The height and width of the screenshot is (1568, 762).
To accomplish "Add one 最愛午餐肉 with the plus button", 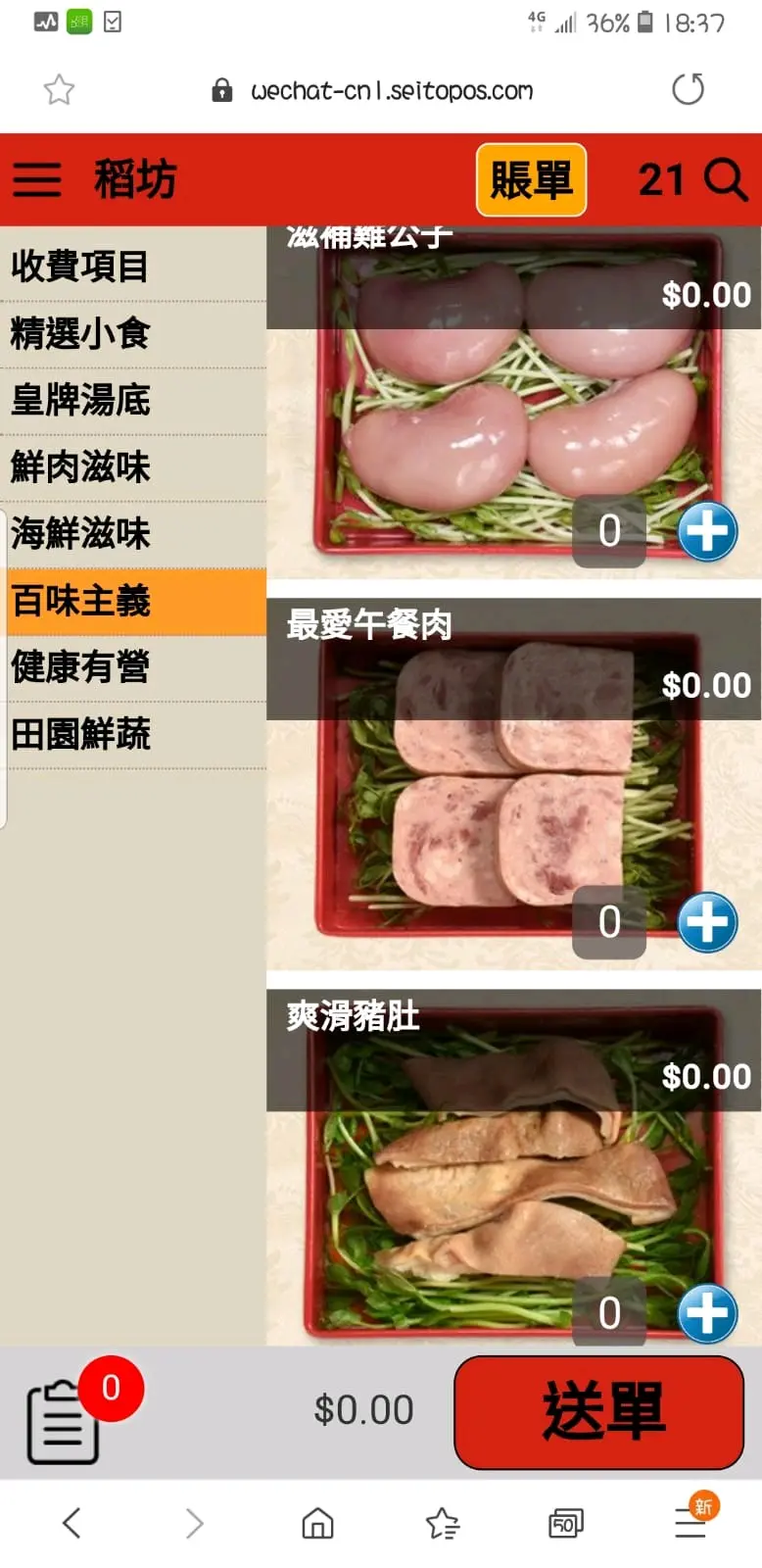I will tap(707, 922).
